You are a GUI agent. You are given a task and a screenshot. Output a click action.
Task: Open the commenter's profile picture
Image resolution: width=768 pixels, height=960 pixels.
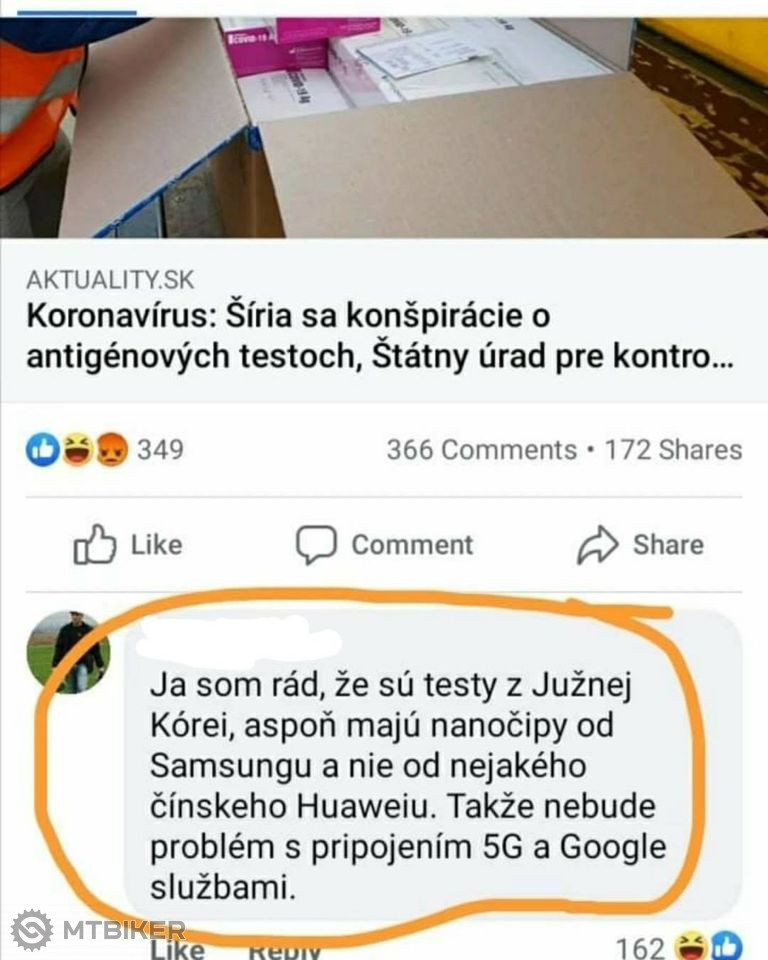coord(68,652)
